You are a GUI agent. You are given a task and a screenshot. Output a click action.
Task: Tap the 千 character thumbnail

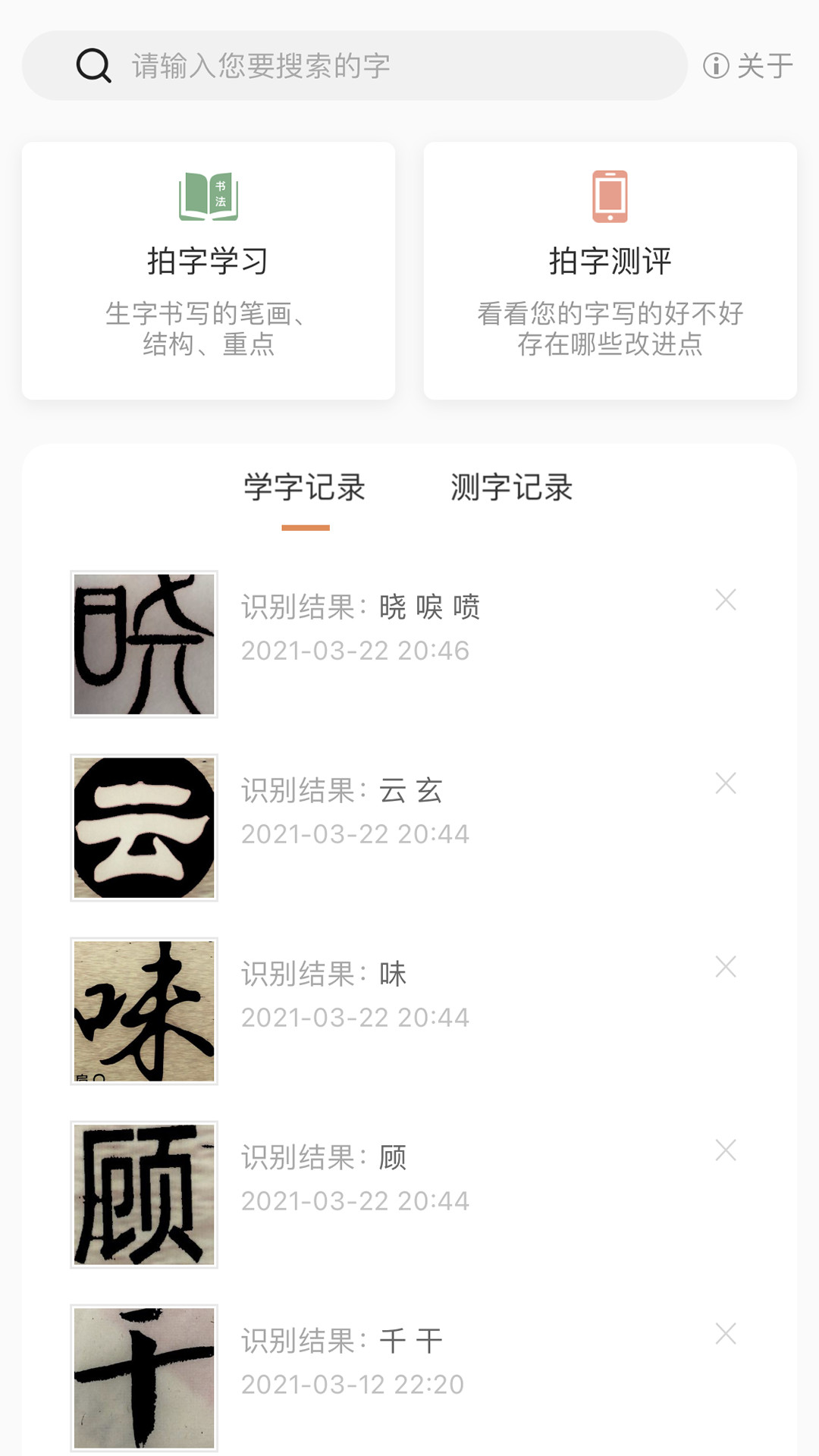pyautogui.click(x=143, y=1376)
